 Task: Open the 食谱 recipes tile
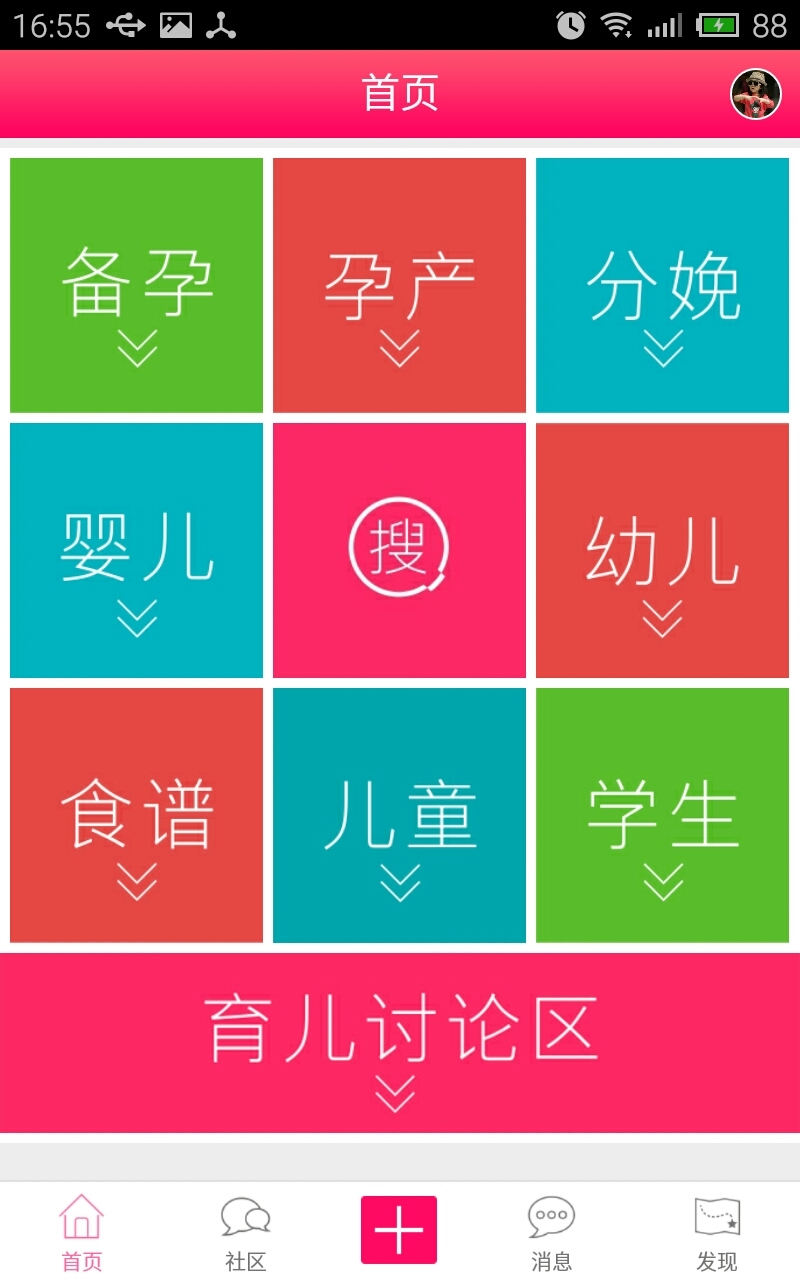pos(137,815)
